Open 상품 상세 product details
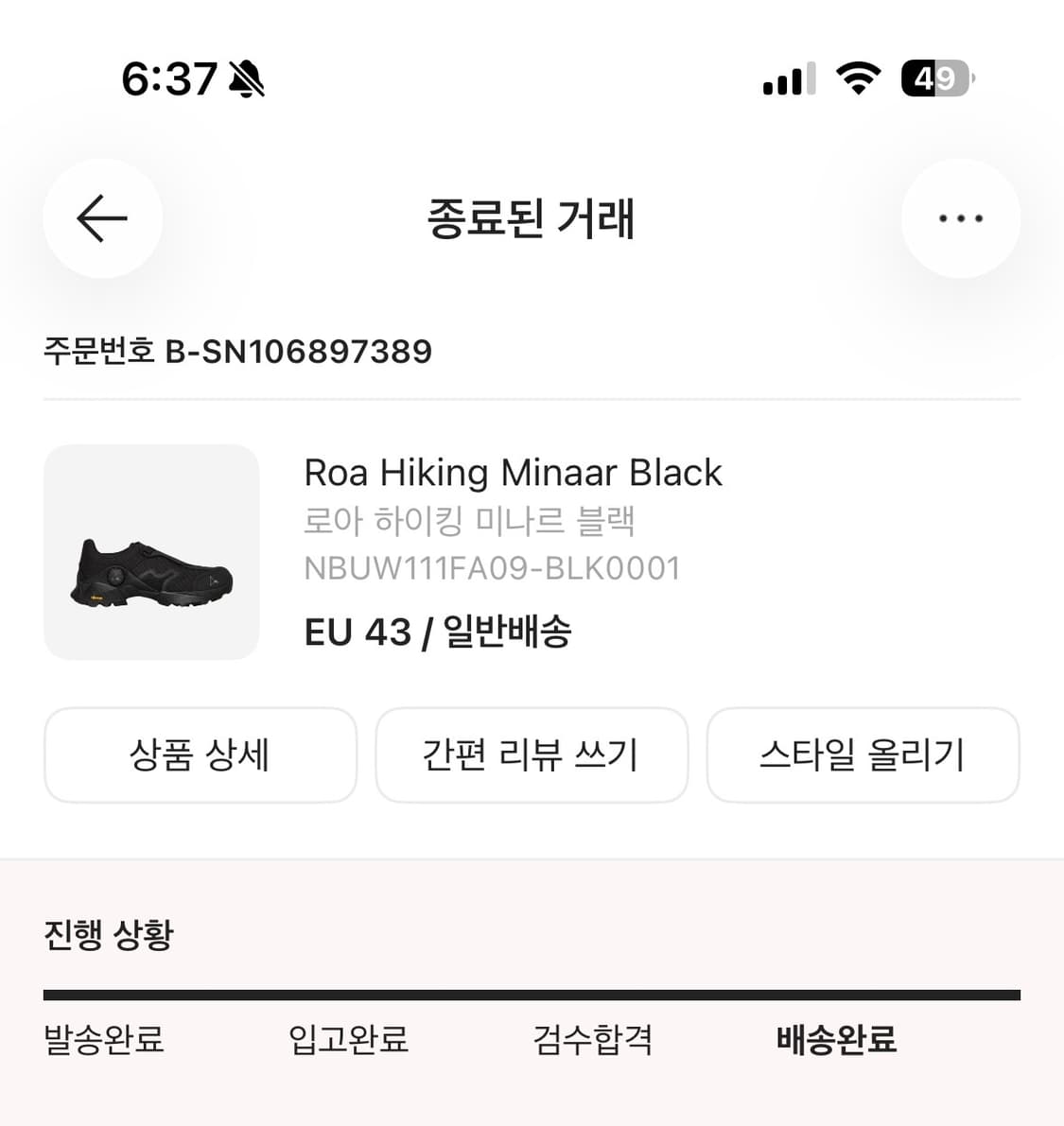The image size is (1064, 1126). (x=201, y=754)
